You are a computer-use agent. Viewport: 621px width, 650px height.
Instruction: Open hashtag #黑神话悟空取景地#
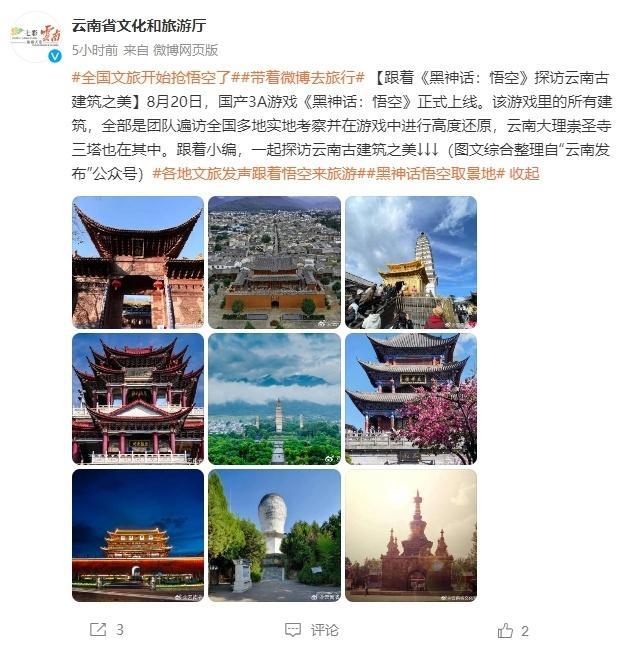click(432, 174)
